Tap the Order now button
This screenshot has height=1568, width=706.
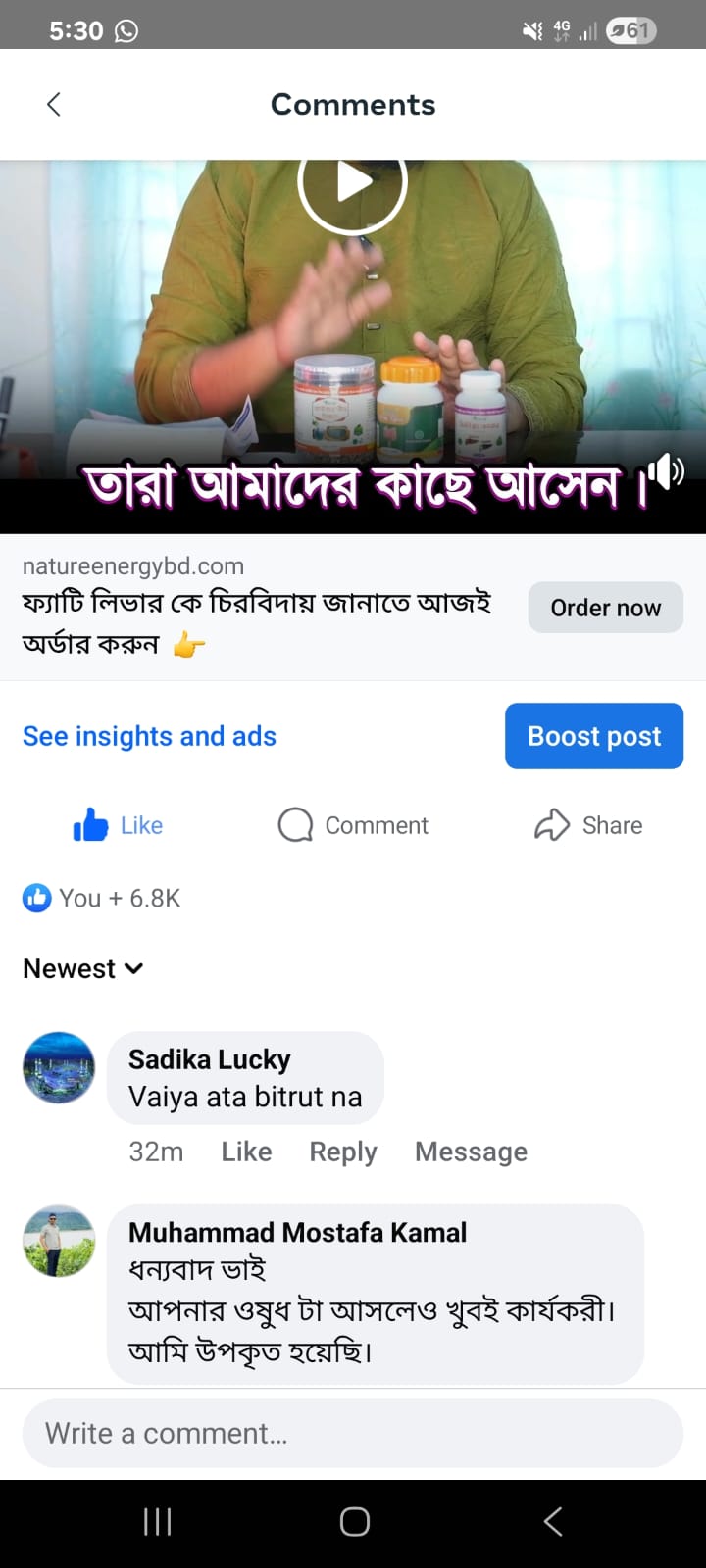click(x=605, y=608)
